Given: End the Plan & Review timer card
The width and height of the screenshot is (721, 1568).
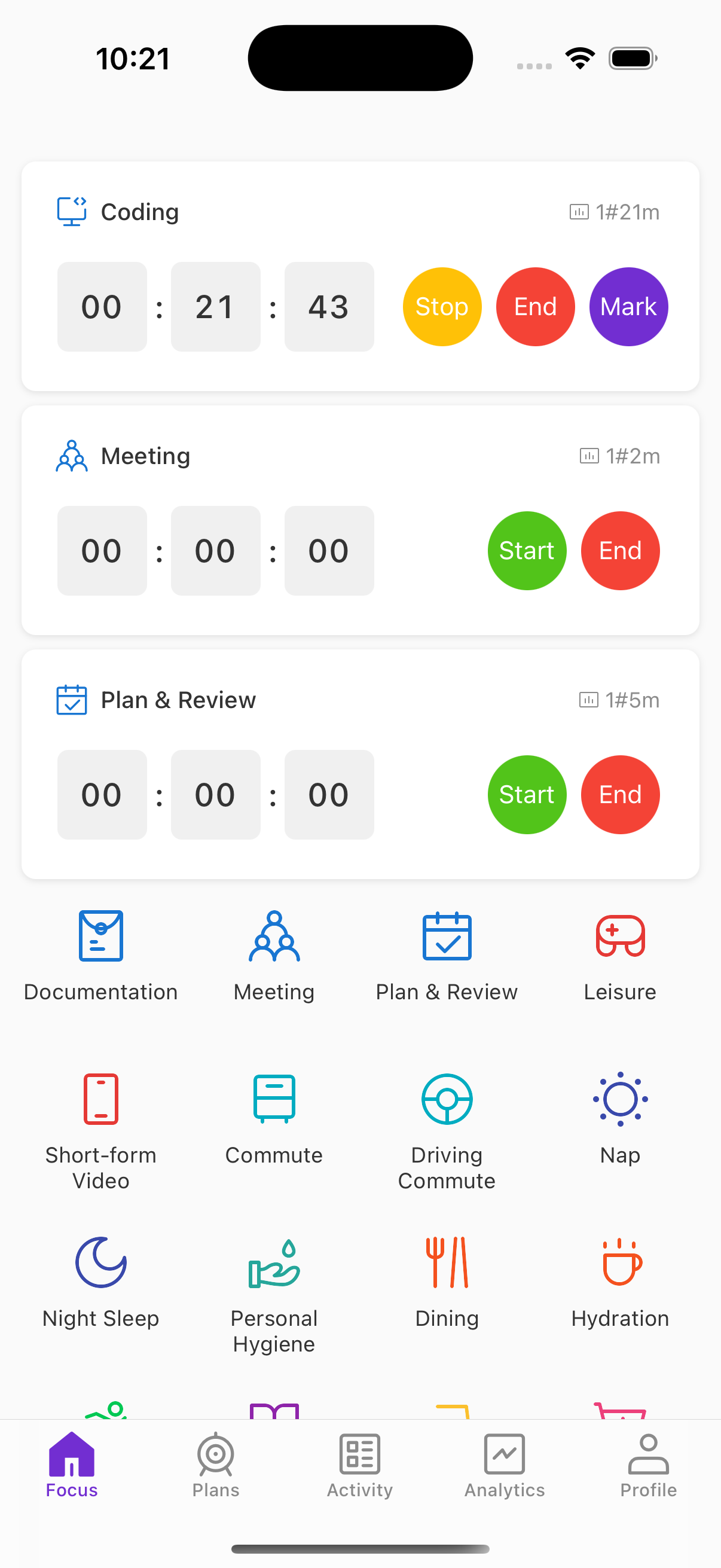Looking at the screenshot, I should [x=619, y=795].
